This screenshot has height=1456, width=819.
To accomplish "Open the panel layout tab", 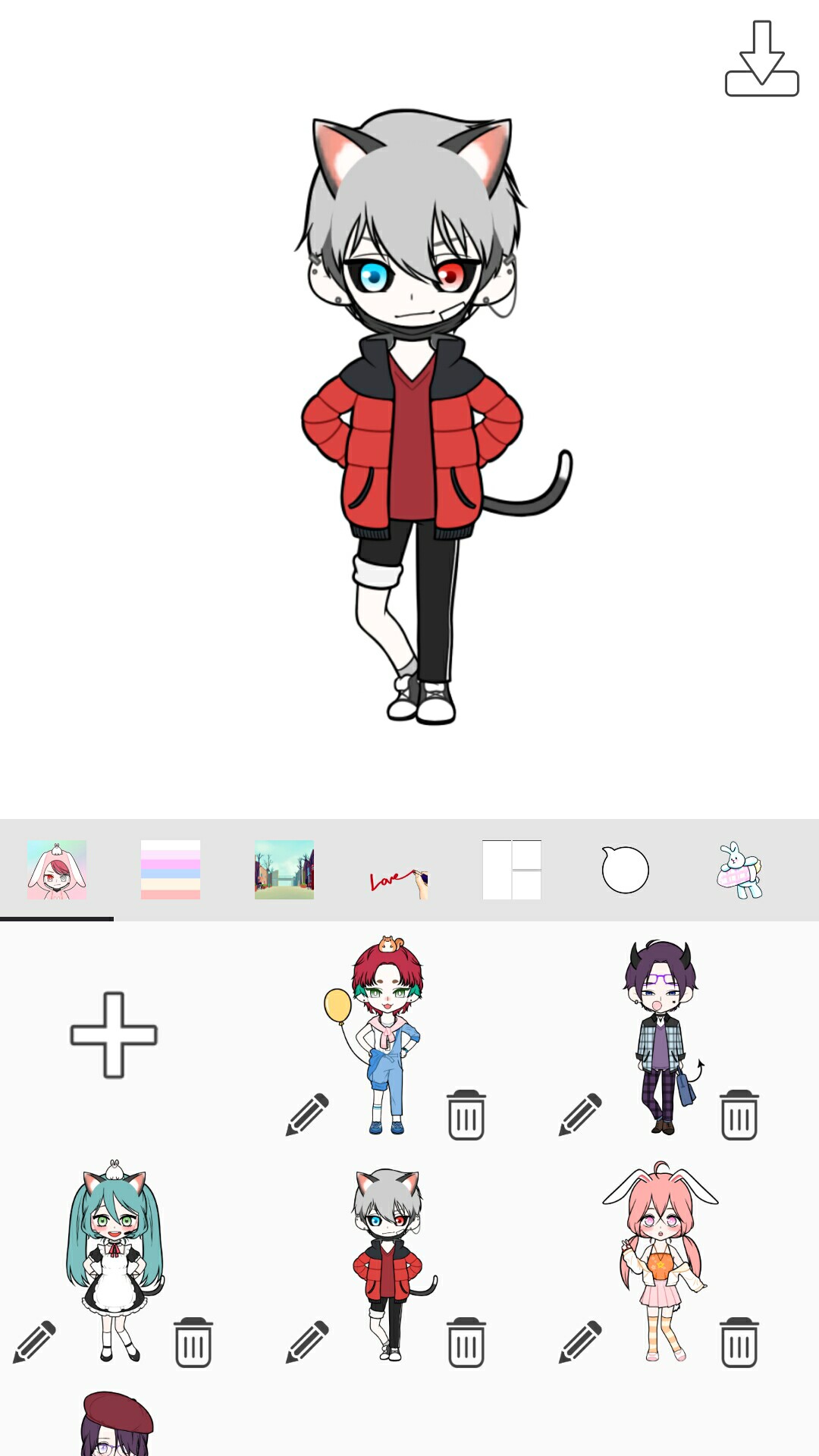I will pos(512,870).
